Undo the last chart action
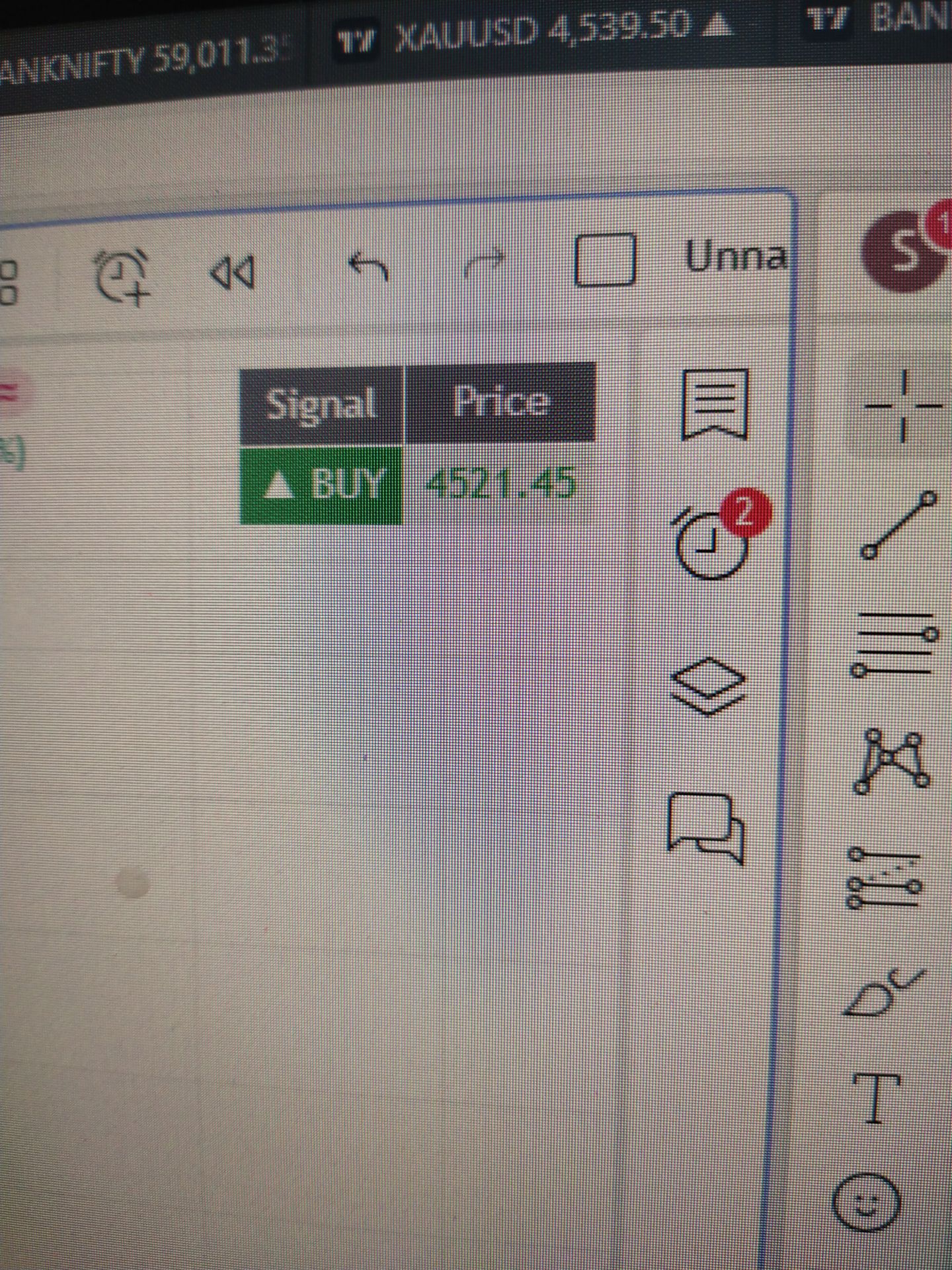This screenshot has width=952, height=1270. click(x=368, y=266)
